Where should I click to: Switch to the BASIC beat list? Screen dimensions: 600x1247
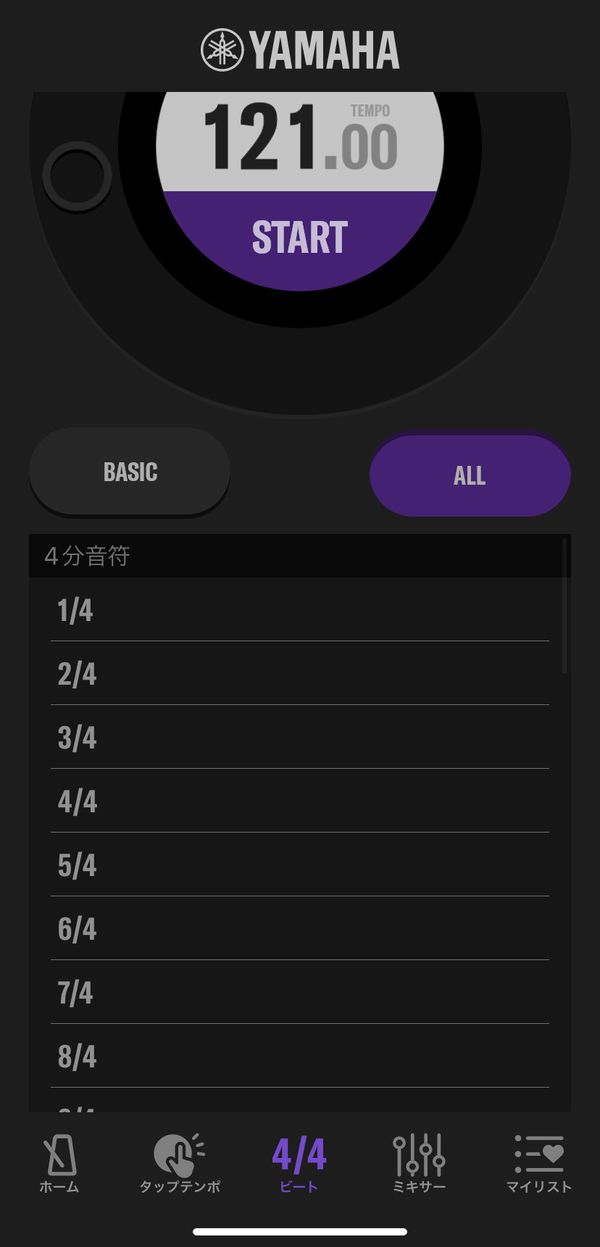coord(130,472)
